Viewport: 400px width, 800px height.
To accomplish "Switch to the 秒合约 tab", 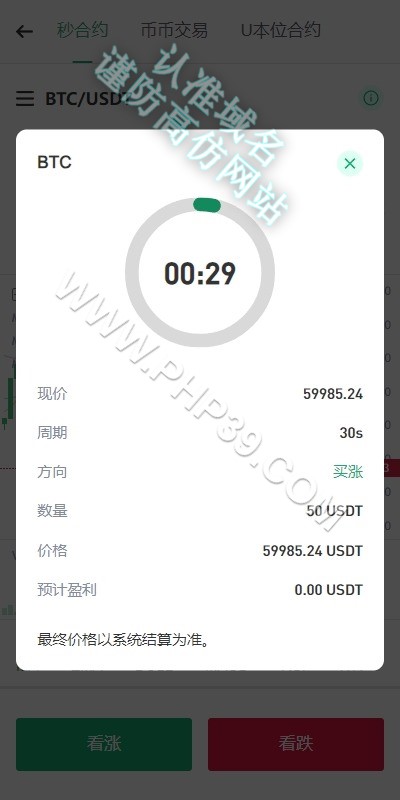I will pos(82,30).
